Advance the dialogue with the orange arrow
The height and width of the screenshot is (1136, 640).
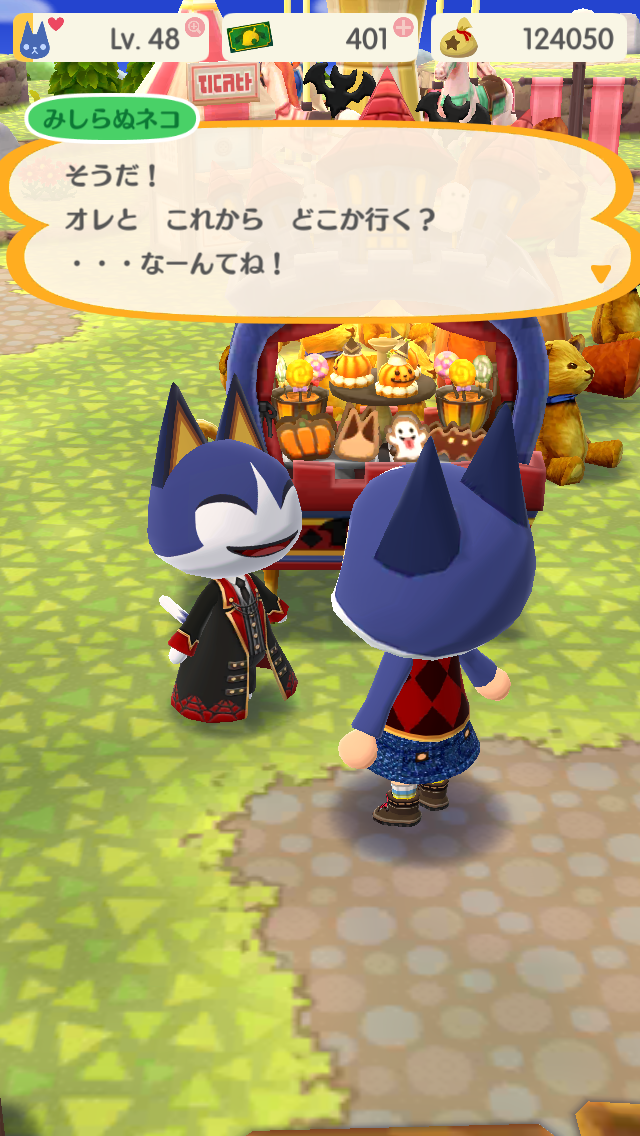pyautogui.click(x=600, y=273)
